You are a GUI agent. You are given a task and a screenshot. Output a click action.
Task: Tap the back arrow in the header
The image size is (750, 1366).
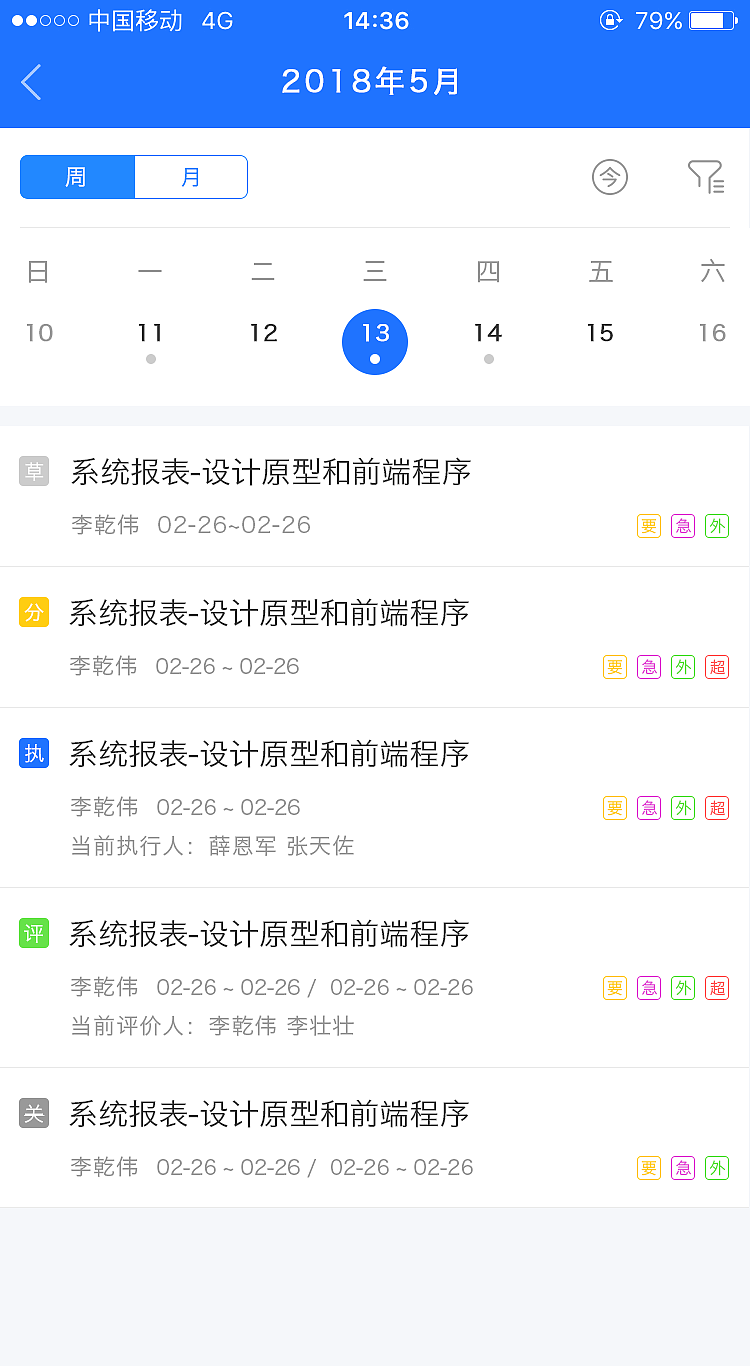[x=30, y=82]
